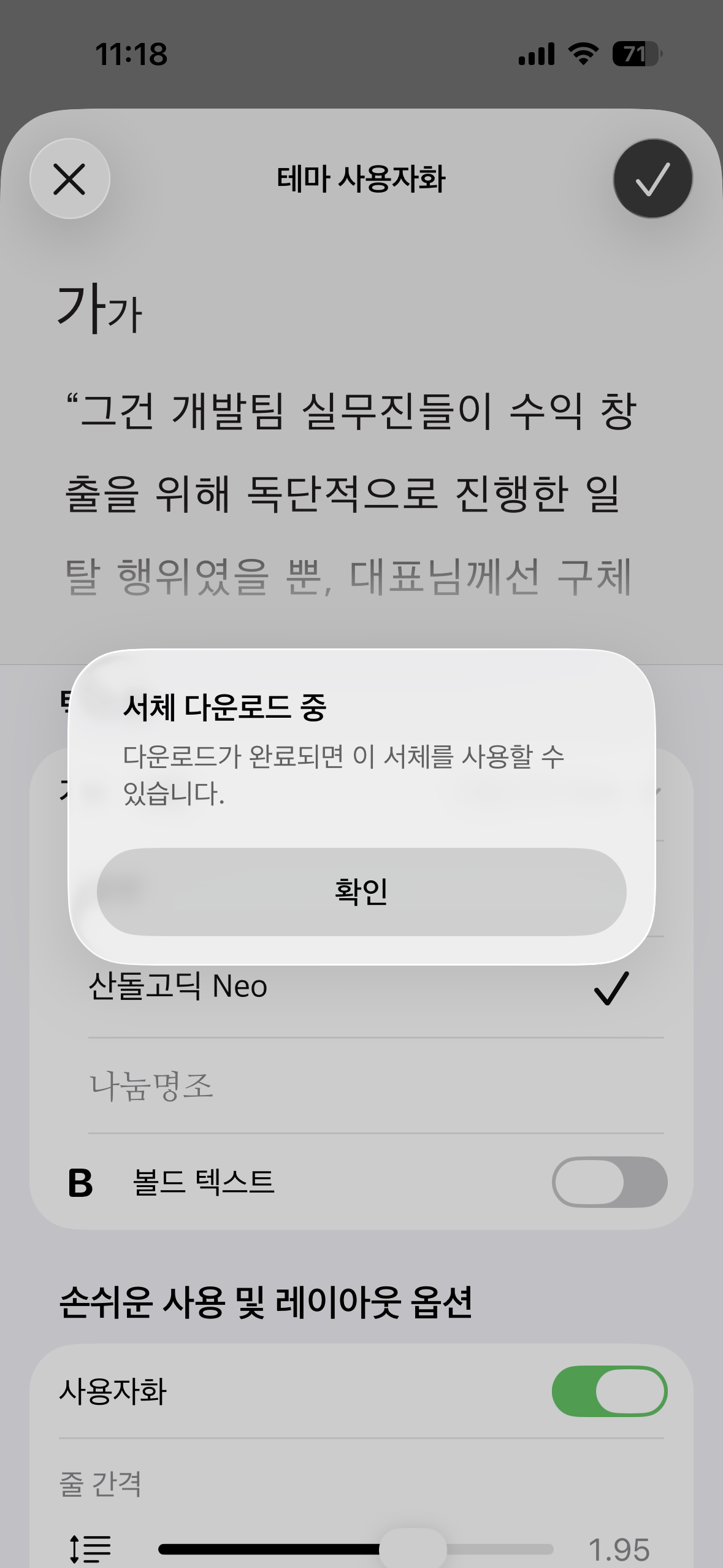Confirm the font download dialog with 확인
723x1568 pixels.
361,891
